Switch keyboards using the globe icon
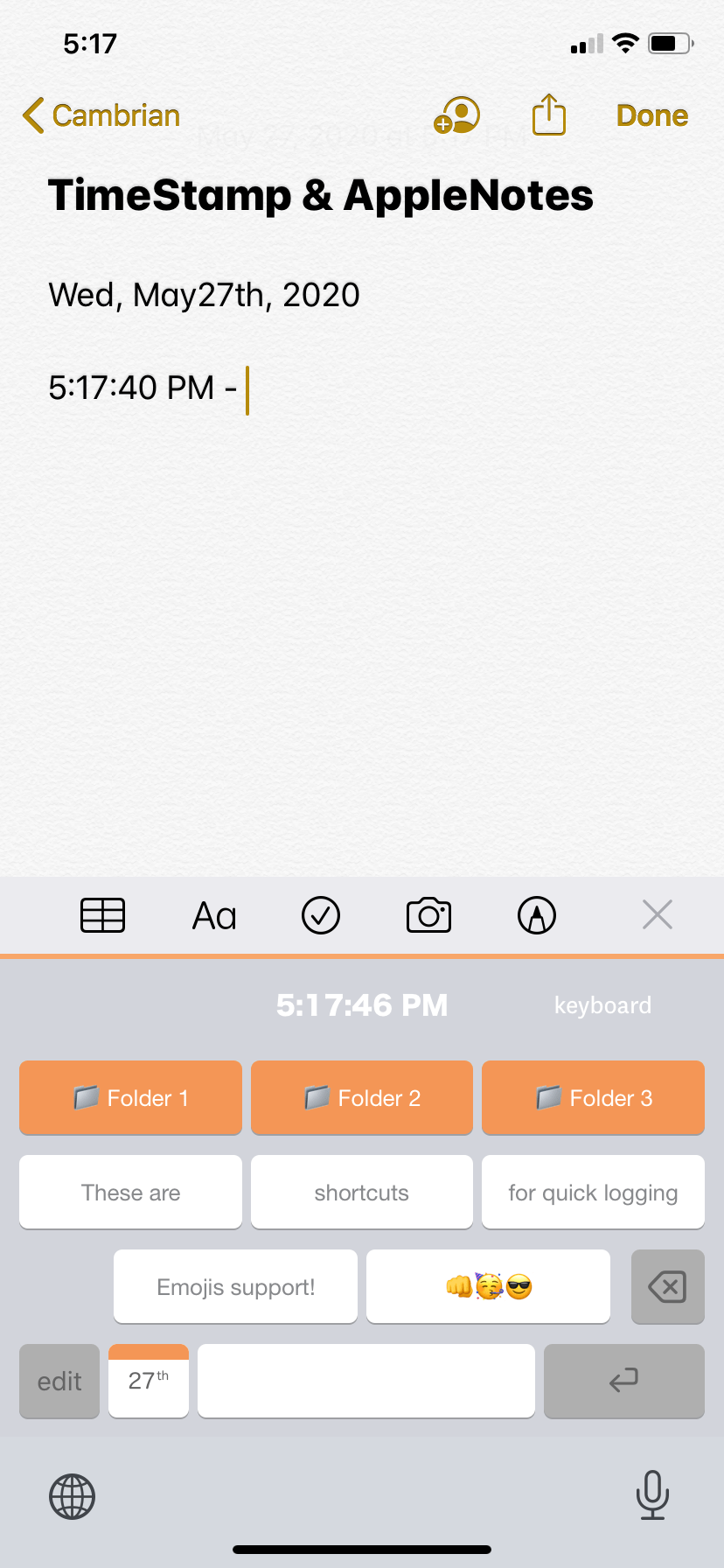Image resolution: width=724 pixels, height=1568 pixels. [71, 1496]
